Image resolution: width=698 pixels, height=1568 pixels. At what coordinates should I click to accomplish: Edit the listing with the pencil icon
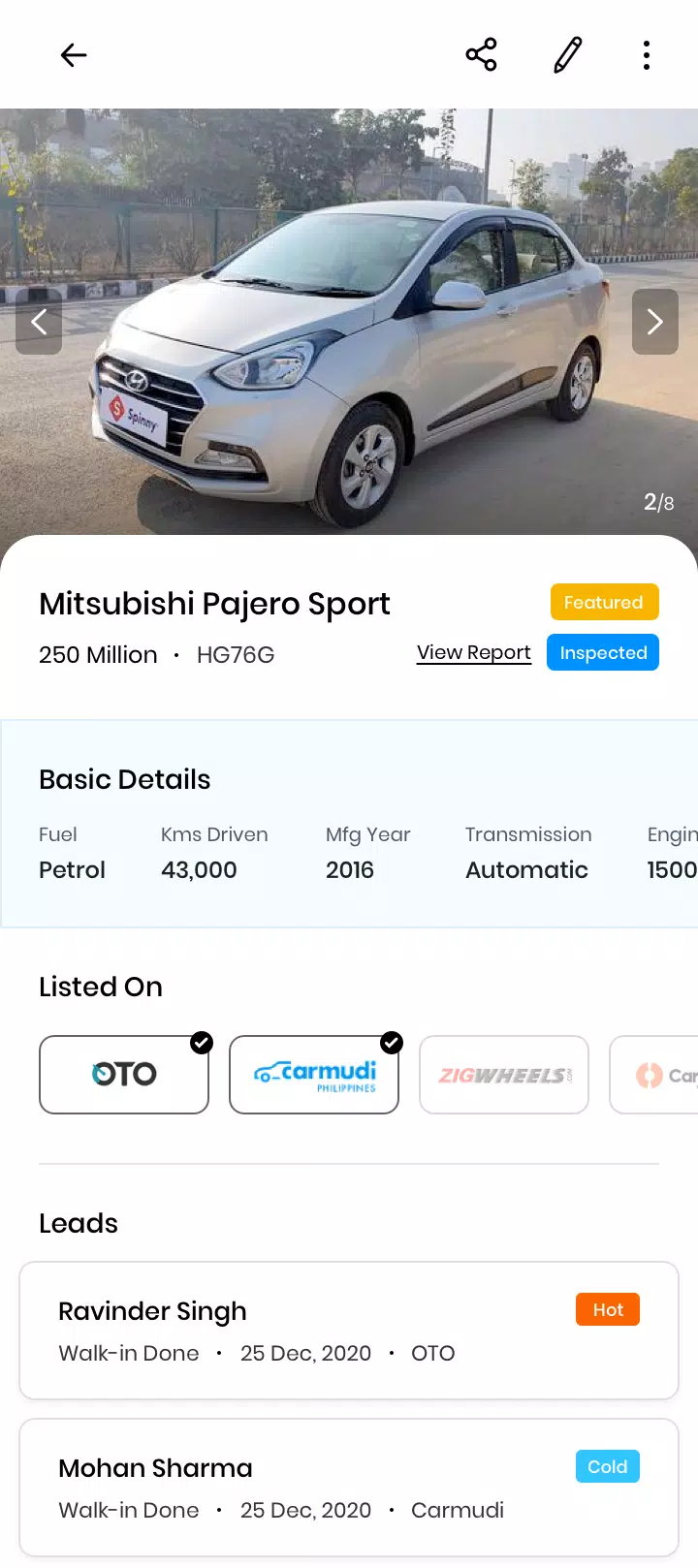(x=568, y=55)
